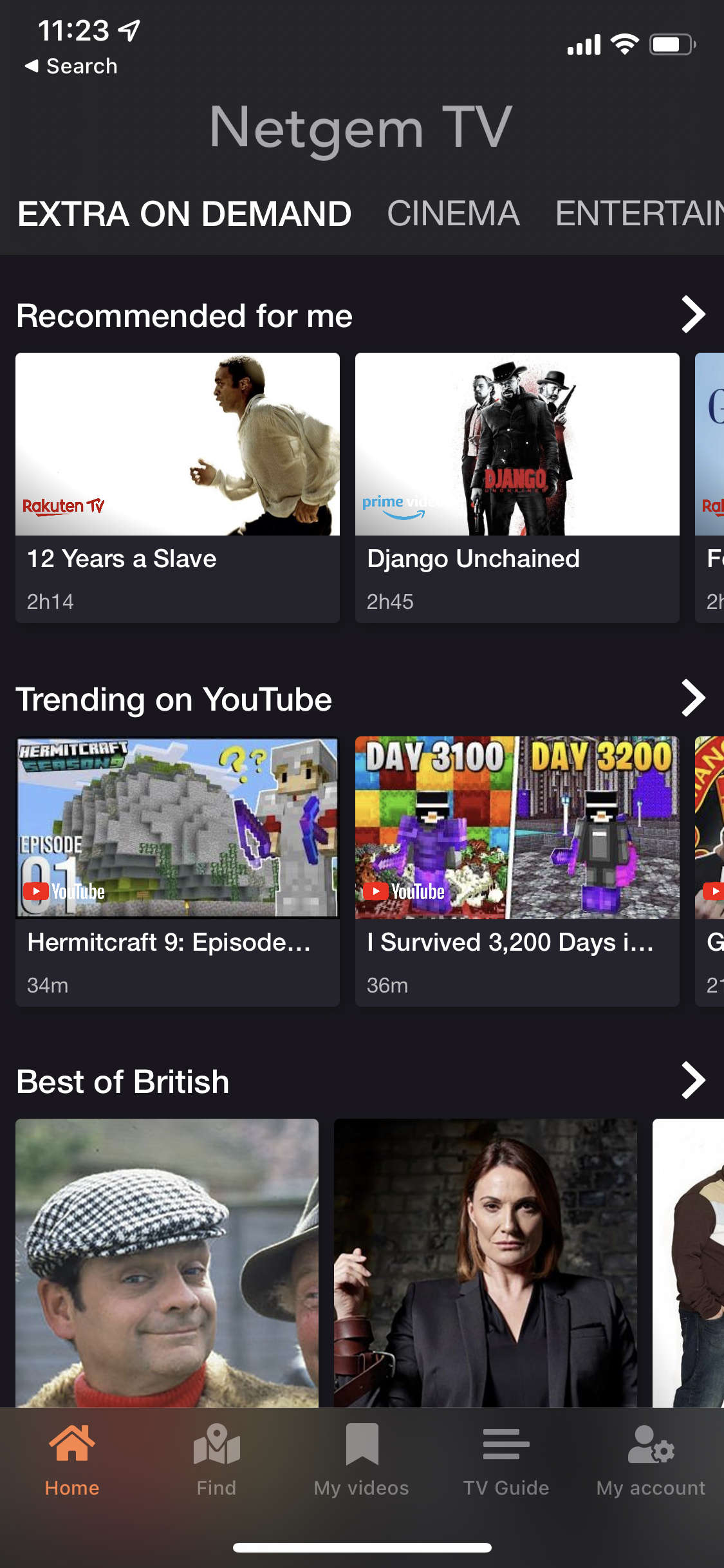Expand the Best of British section arrow
The image size is (724, 1568).
pyautogui.click(x=693, y=1081)
